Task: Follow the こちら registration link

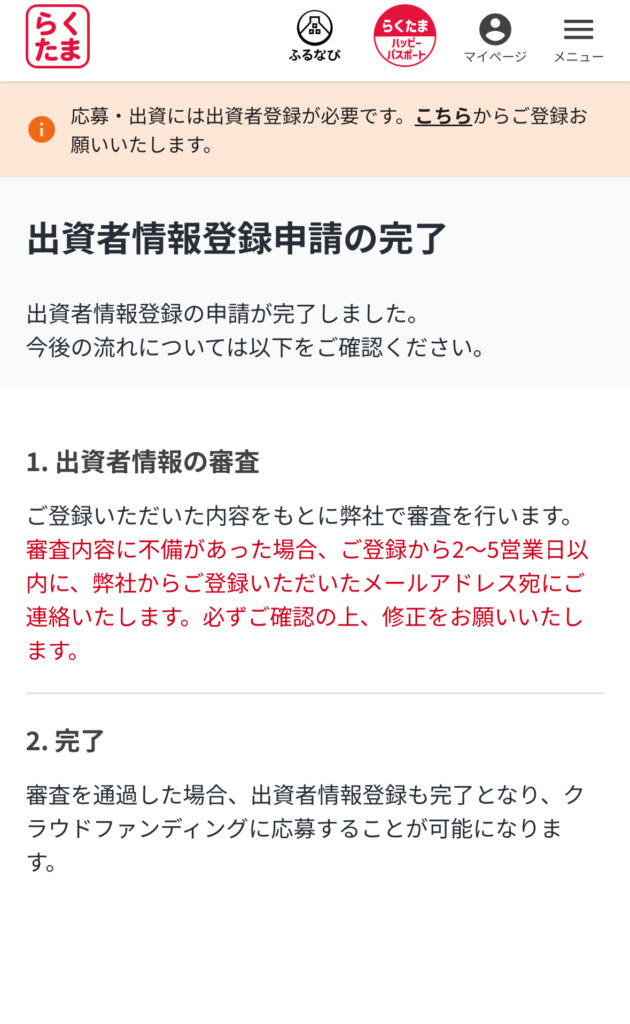Action: (x=443, y=116)
